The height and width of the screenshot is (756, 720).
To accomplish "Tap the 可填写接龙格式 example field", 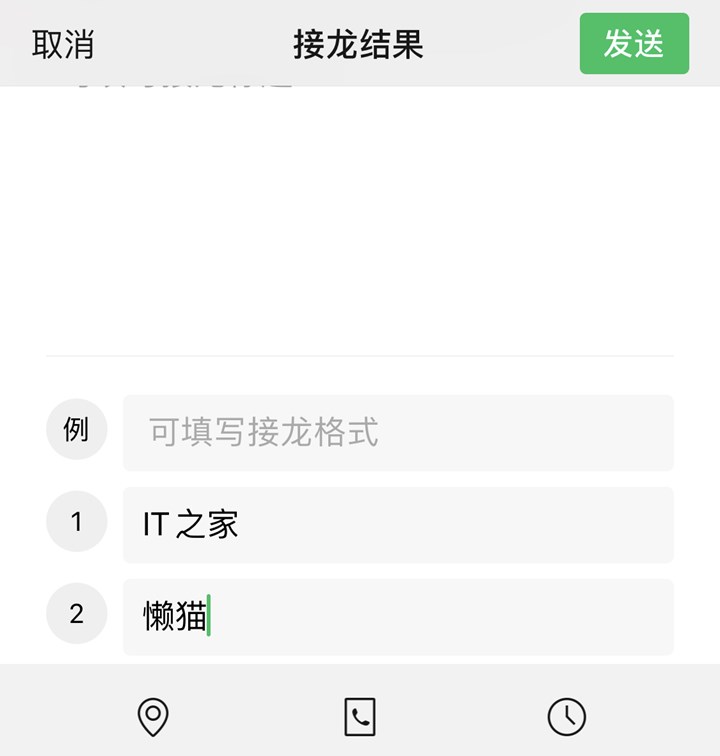I will tap(397, 432).
